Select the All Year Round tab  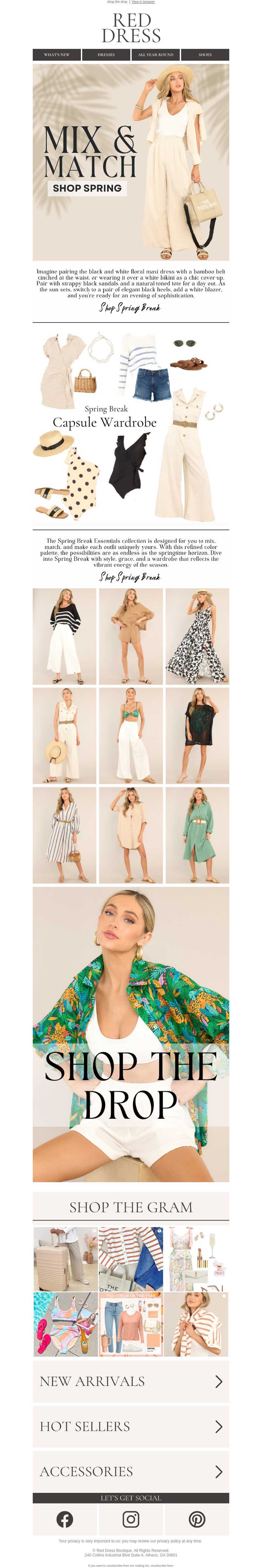156,55
